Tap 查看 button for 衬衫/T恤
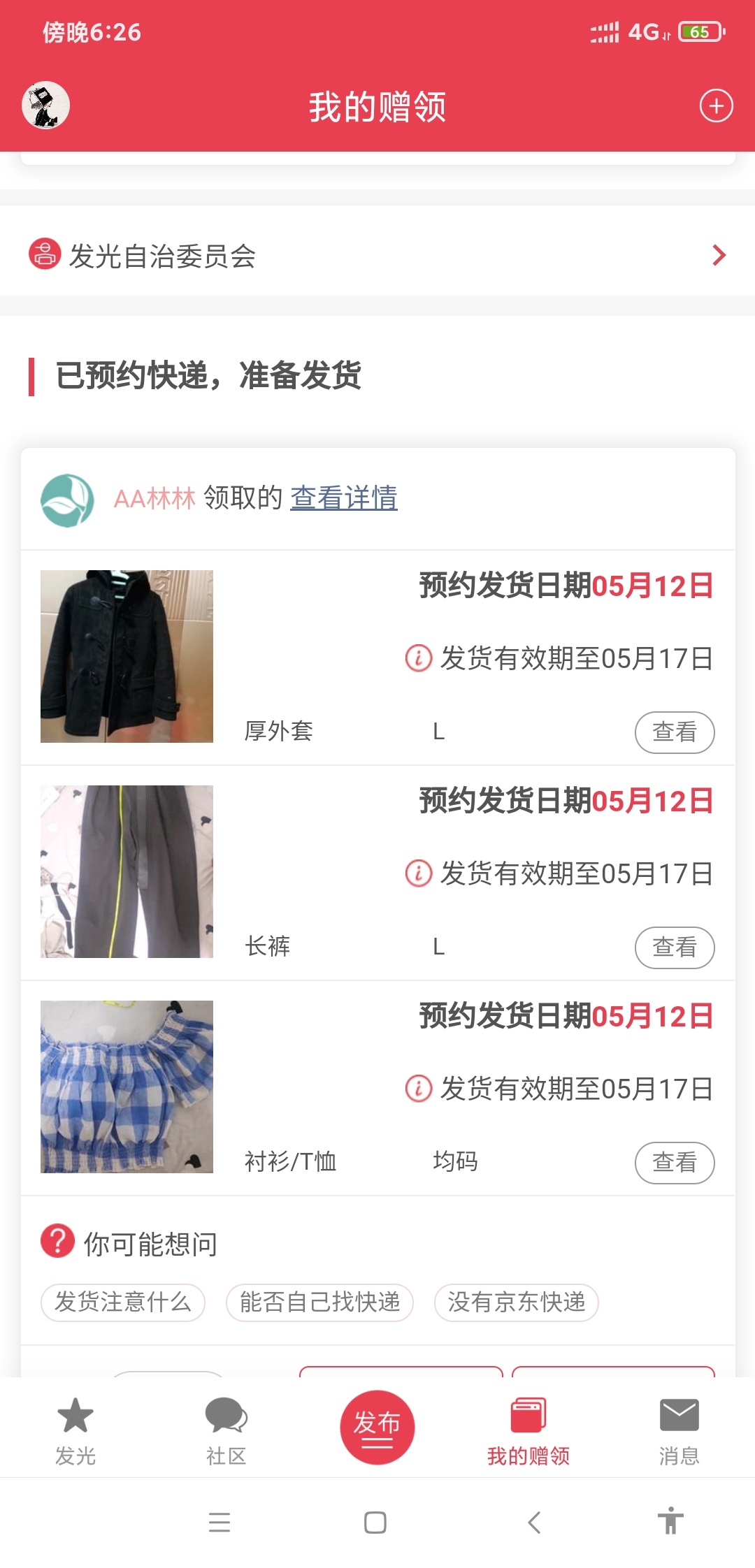This screenshot has width=755, height=1568. [674, 1162]
